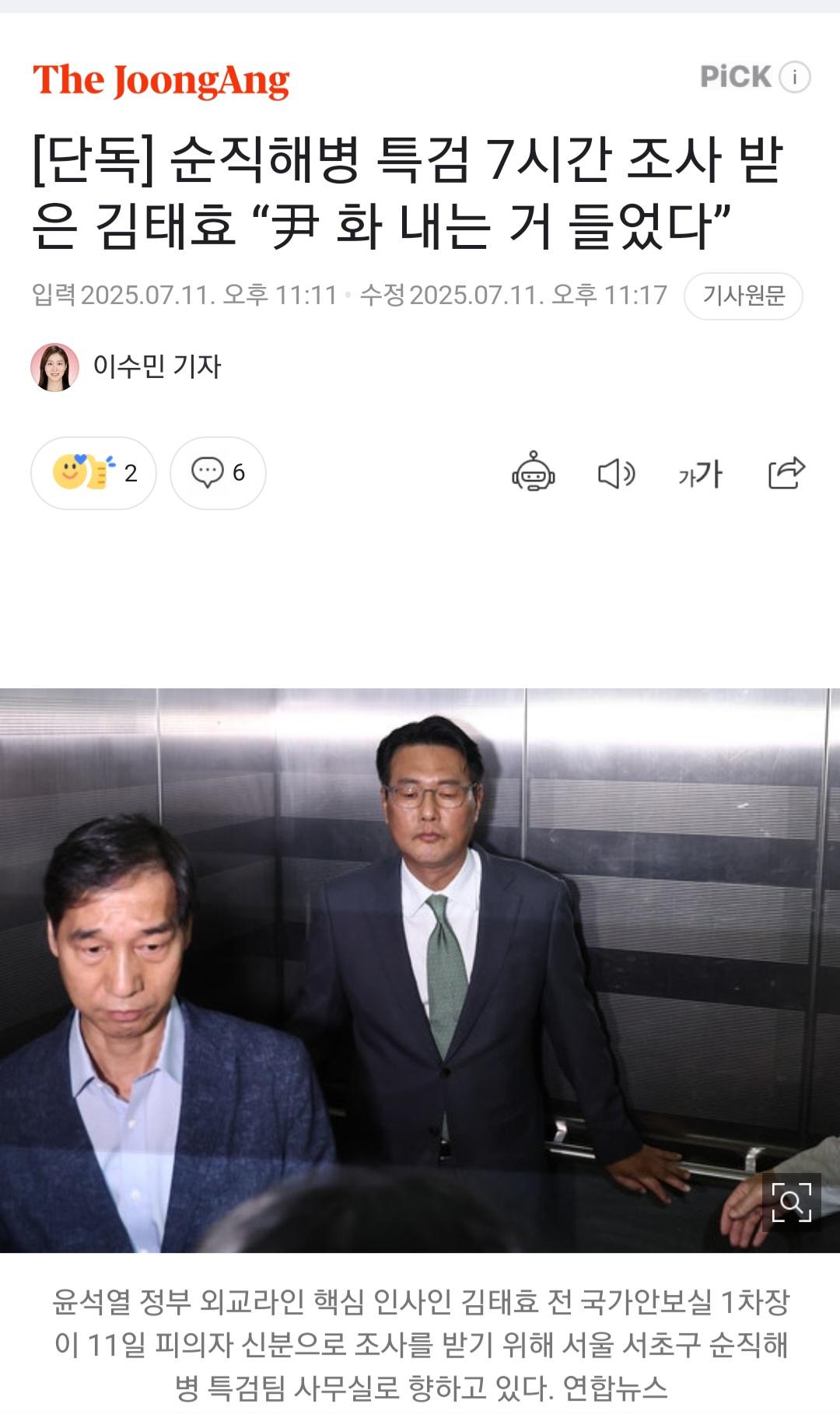
Task: Open The JoongAng publisher page
Action: click(x=161, y=81)
